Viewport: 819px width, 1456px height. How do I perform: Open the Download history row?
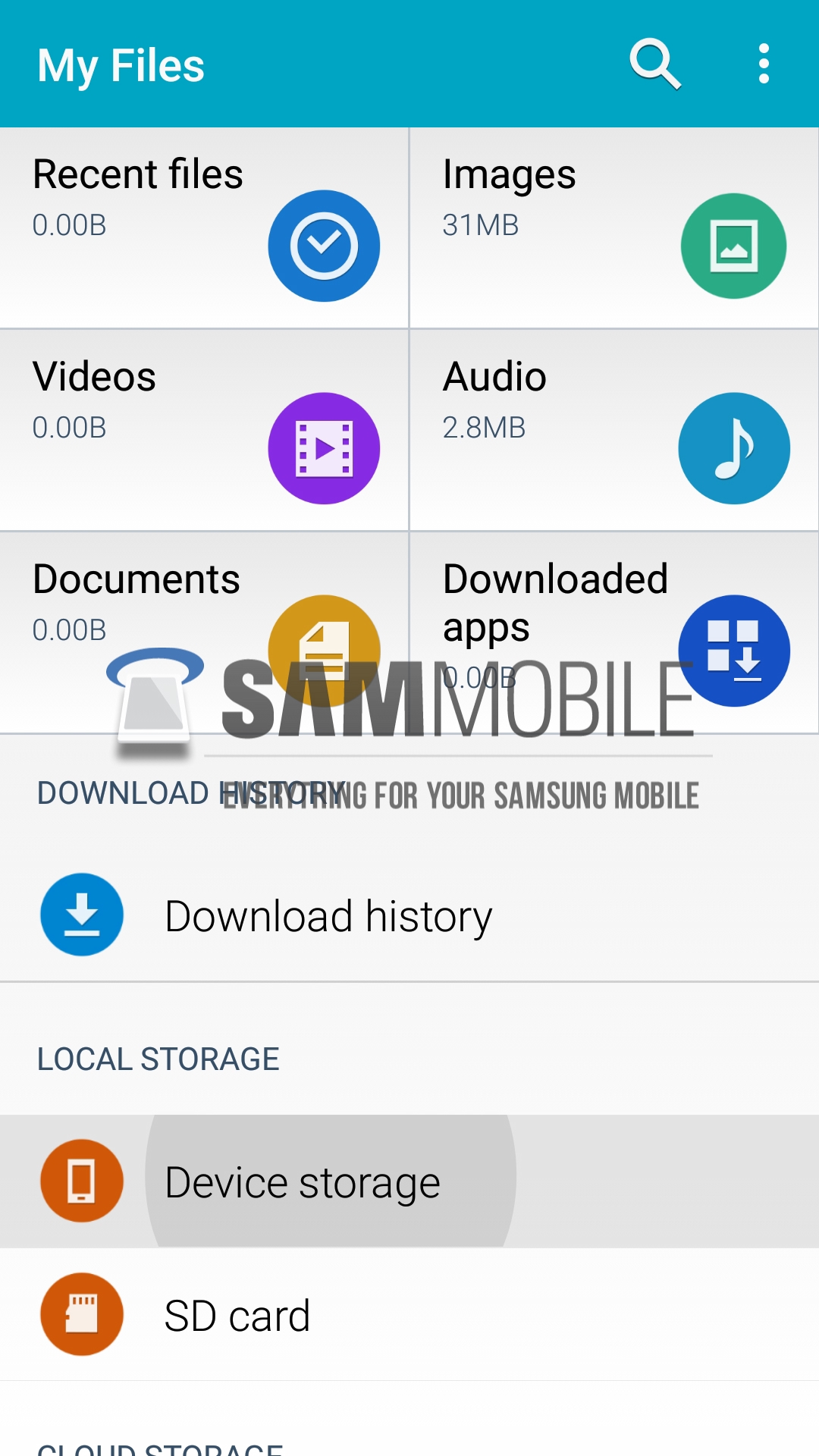pyautogui.click(x=409, y=915)
